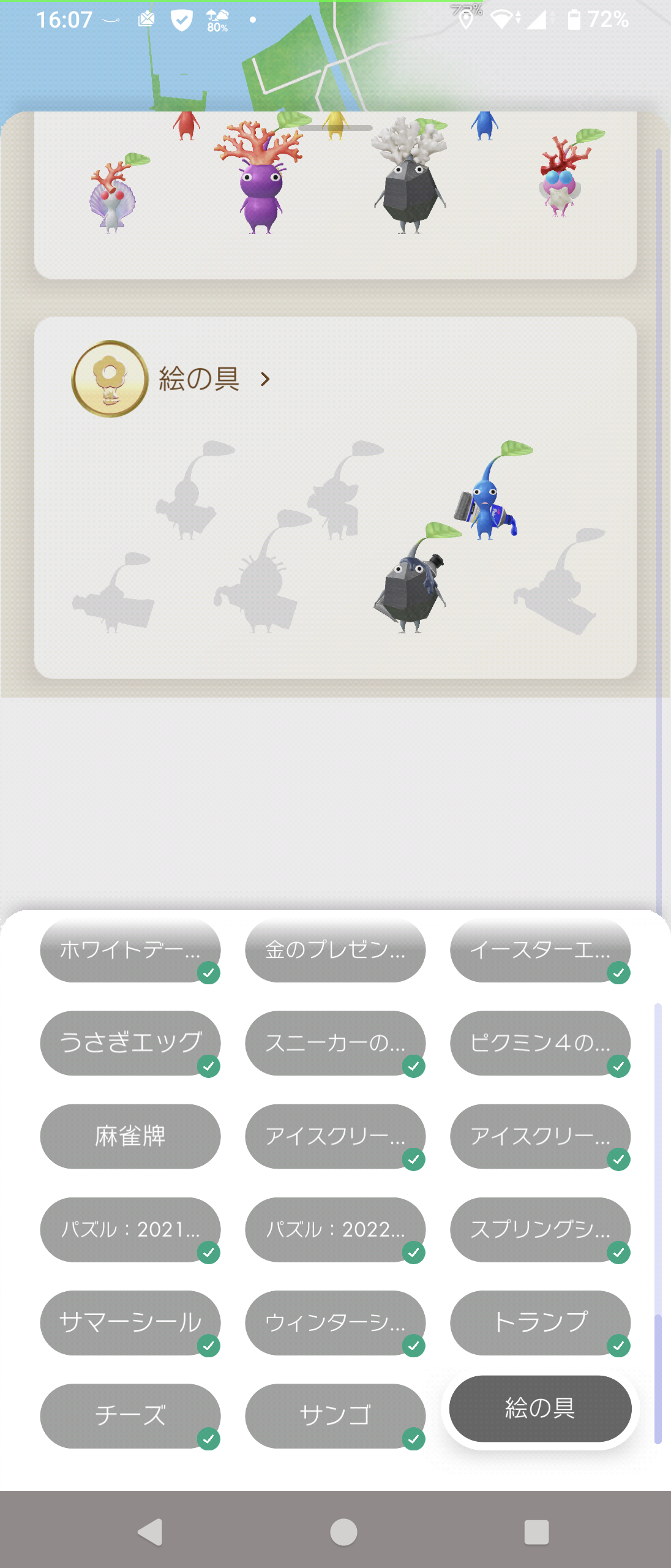Select the スプリングシ chip
Viewport: 671px width, 1568px height.
540,1229
